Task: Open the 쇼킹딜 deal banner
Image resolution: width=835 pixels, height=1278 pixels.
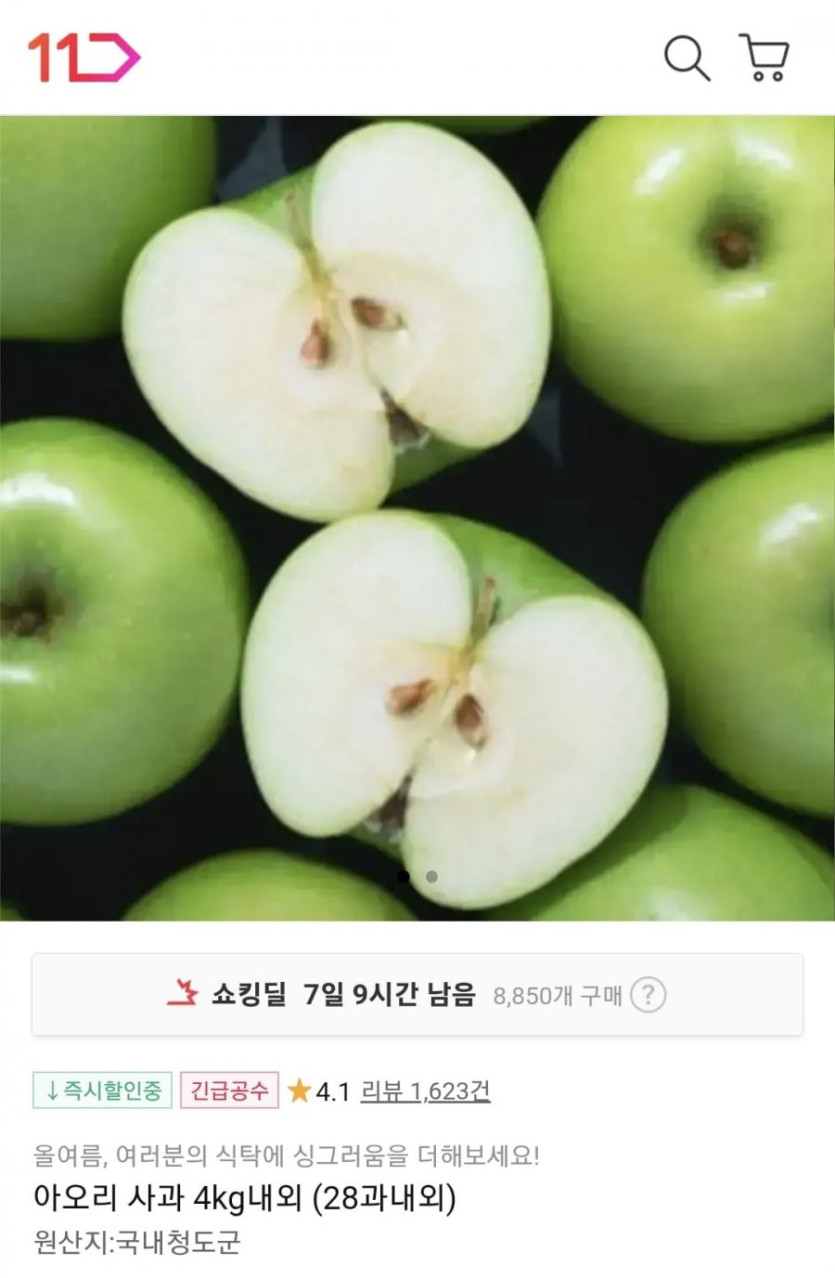Action: pyautogui.click(x=340, y=995)
